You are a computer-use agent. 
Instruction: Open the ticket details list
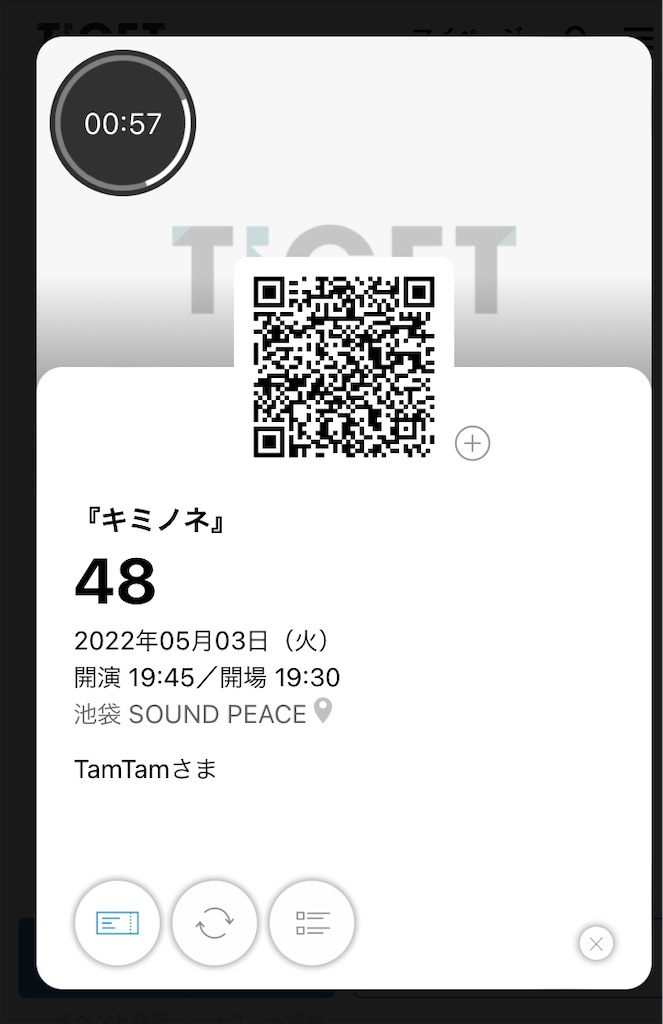tap(312, 923)
